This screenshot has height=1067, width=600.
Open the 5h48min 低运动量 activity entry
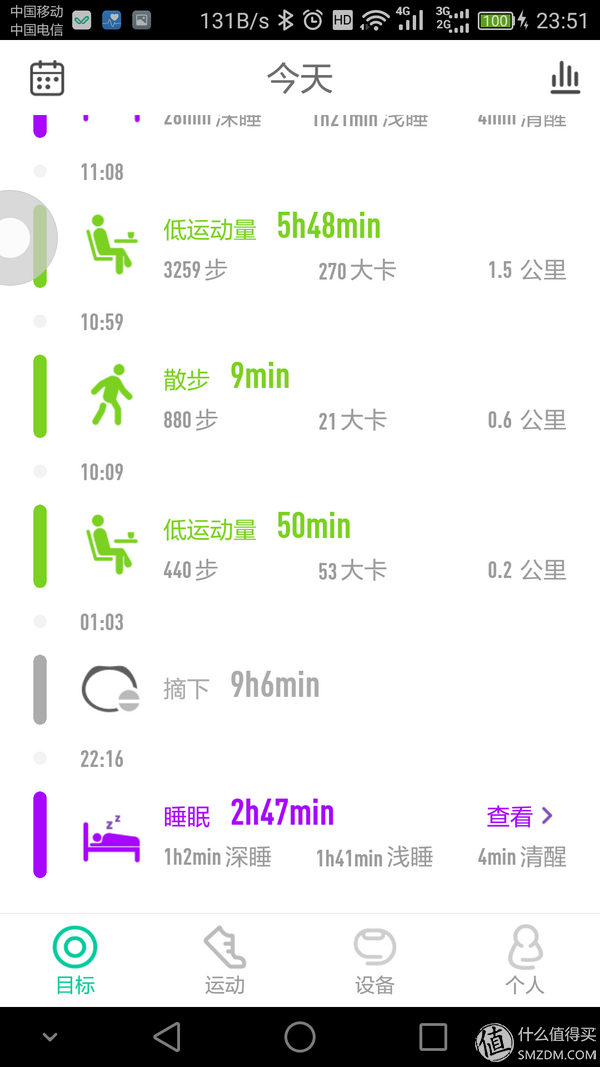(x=300, y=246)
